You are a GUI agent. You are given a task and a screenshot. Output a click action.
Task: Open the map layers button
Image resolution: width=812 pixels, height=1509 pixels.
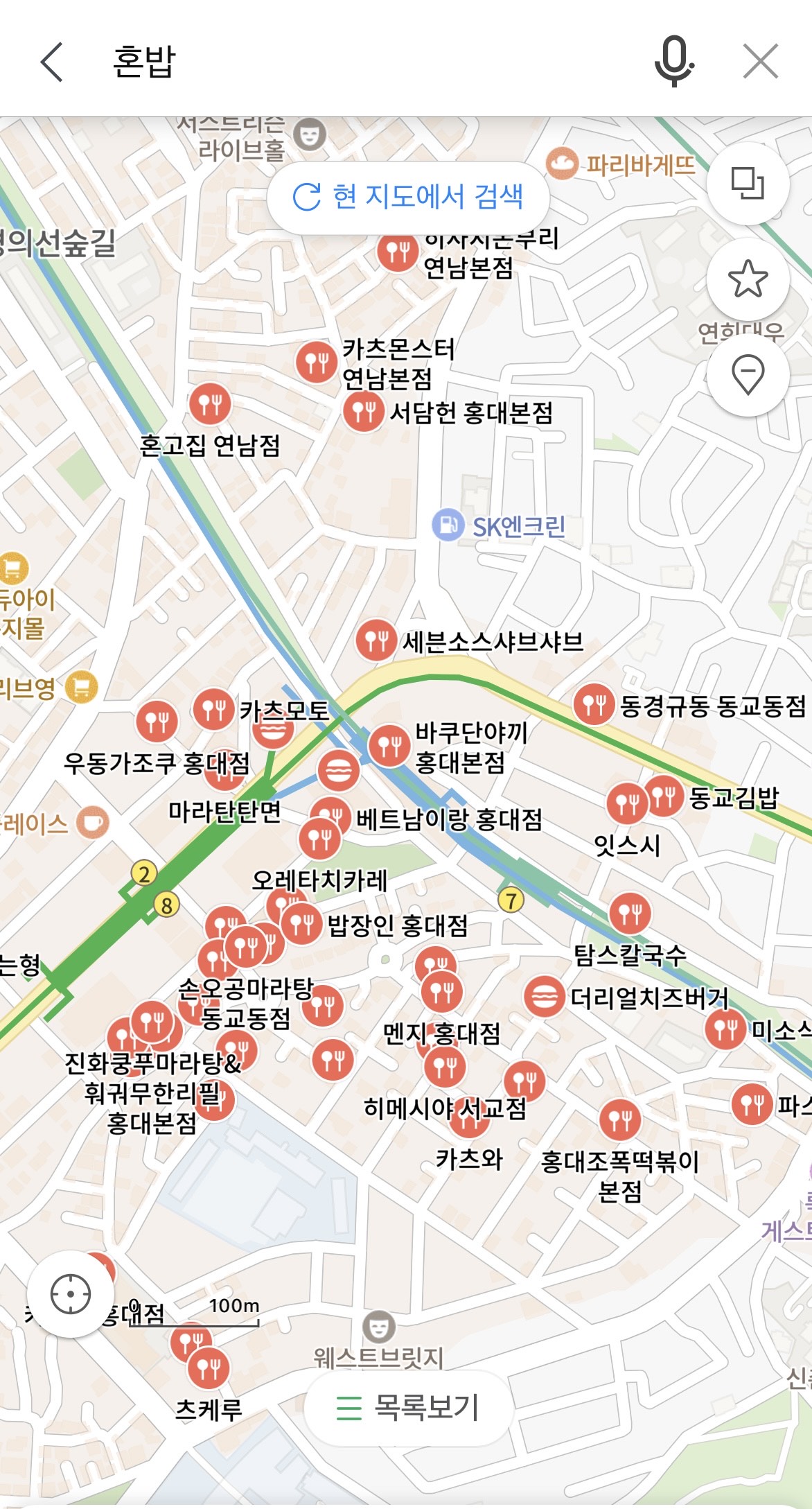(748, 184)
